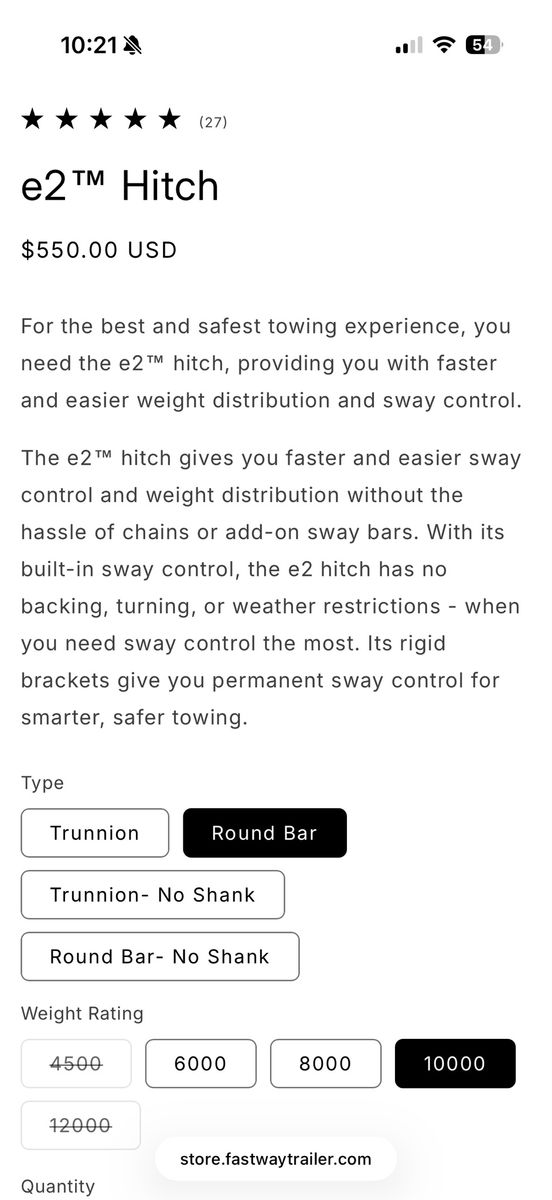Tap the crossed-out 4500 weight rating

76,1064
